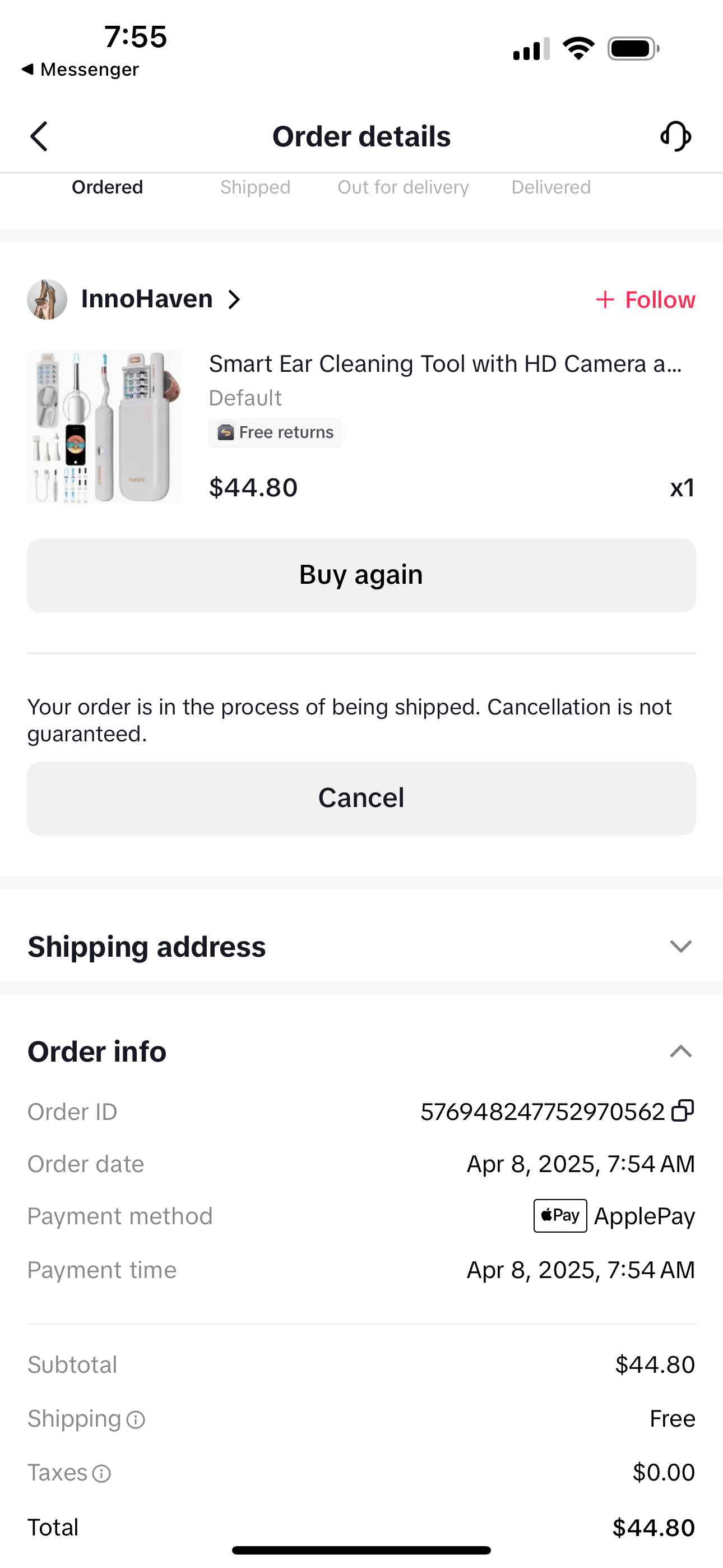Show Shipping fee info
The height and width of the screenshot is (1568, 723).
click(136, 1420)
